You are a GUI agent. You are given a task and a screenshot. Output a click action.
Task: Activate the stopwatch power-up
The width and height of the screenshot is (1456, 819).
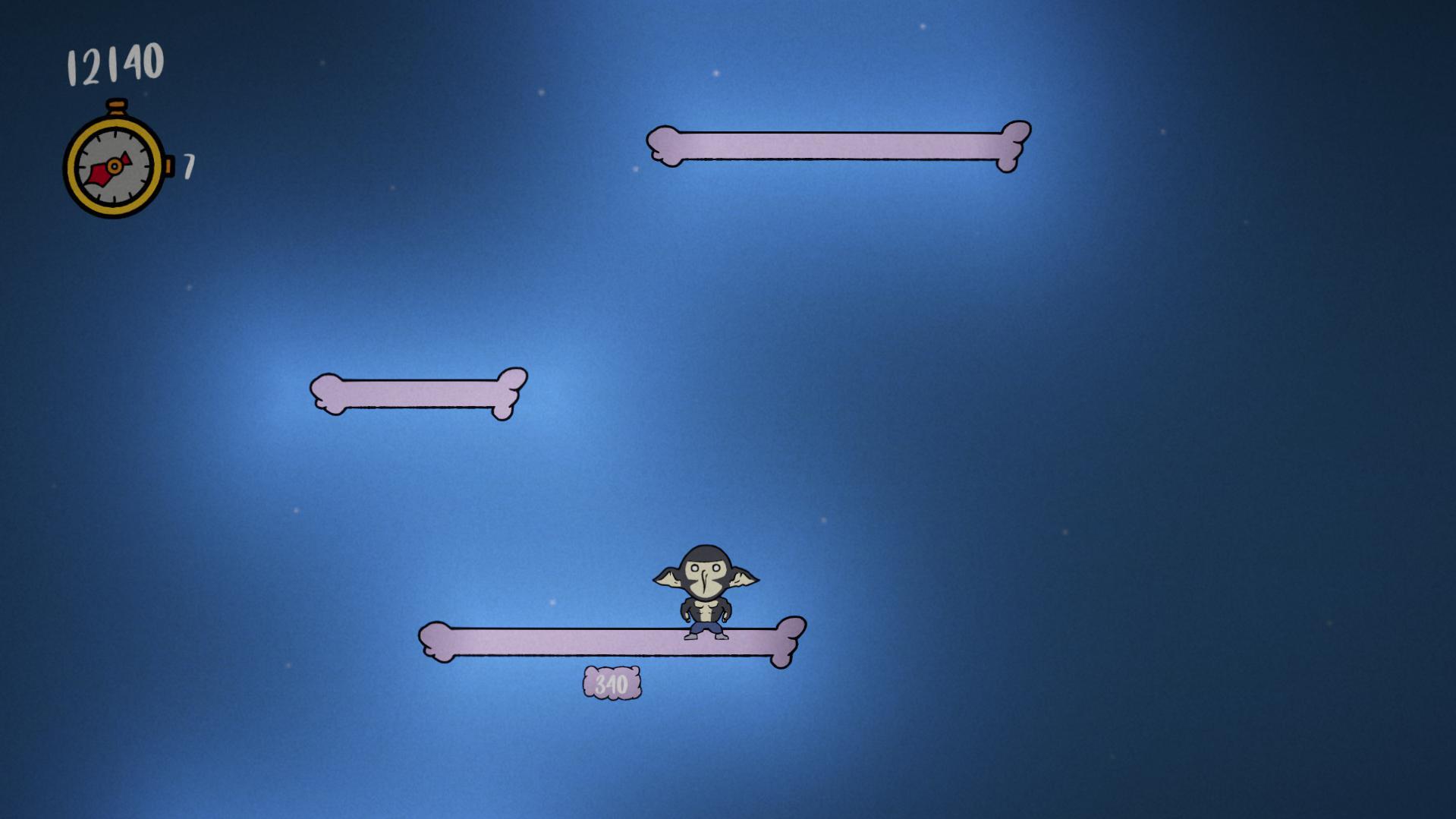114,164
